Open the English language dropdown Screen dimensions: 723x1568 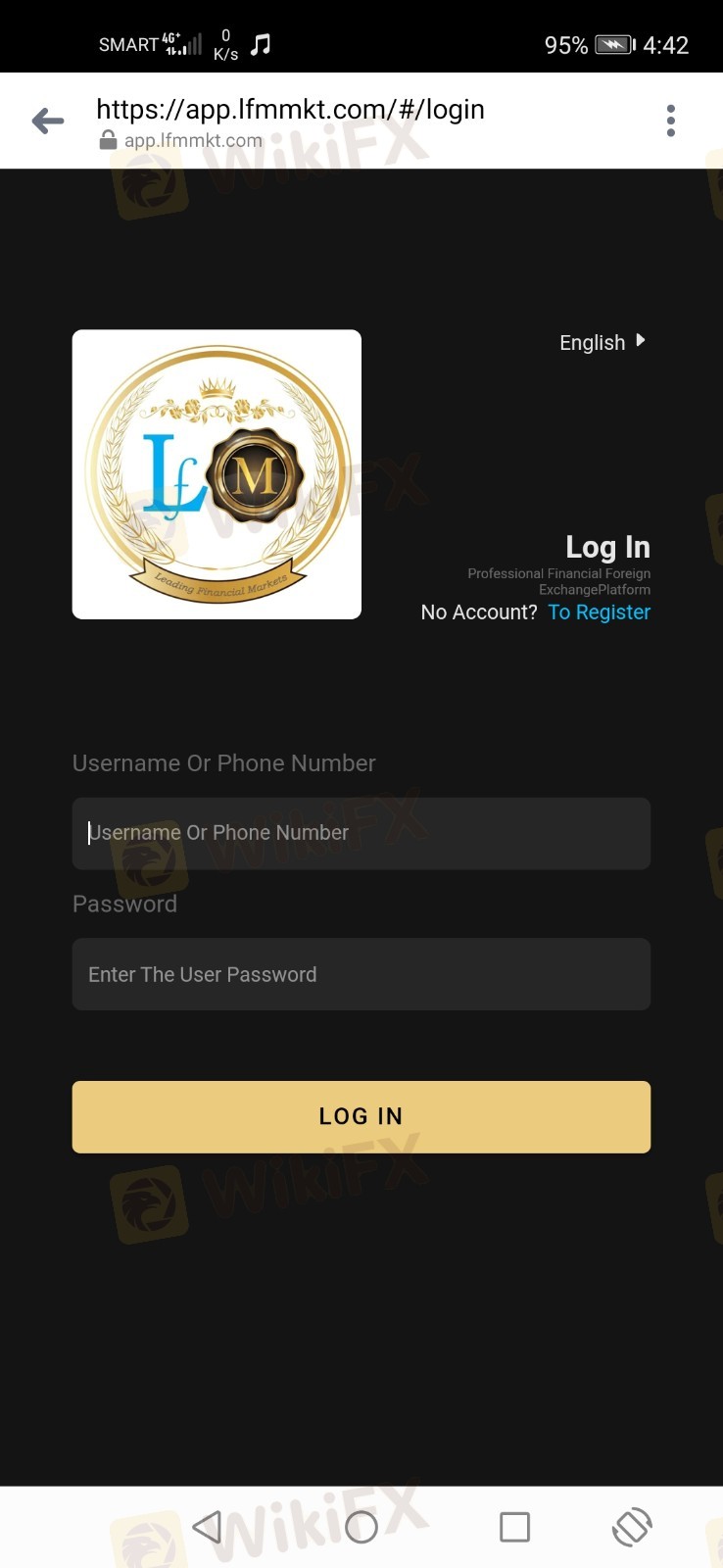point(601,342)
